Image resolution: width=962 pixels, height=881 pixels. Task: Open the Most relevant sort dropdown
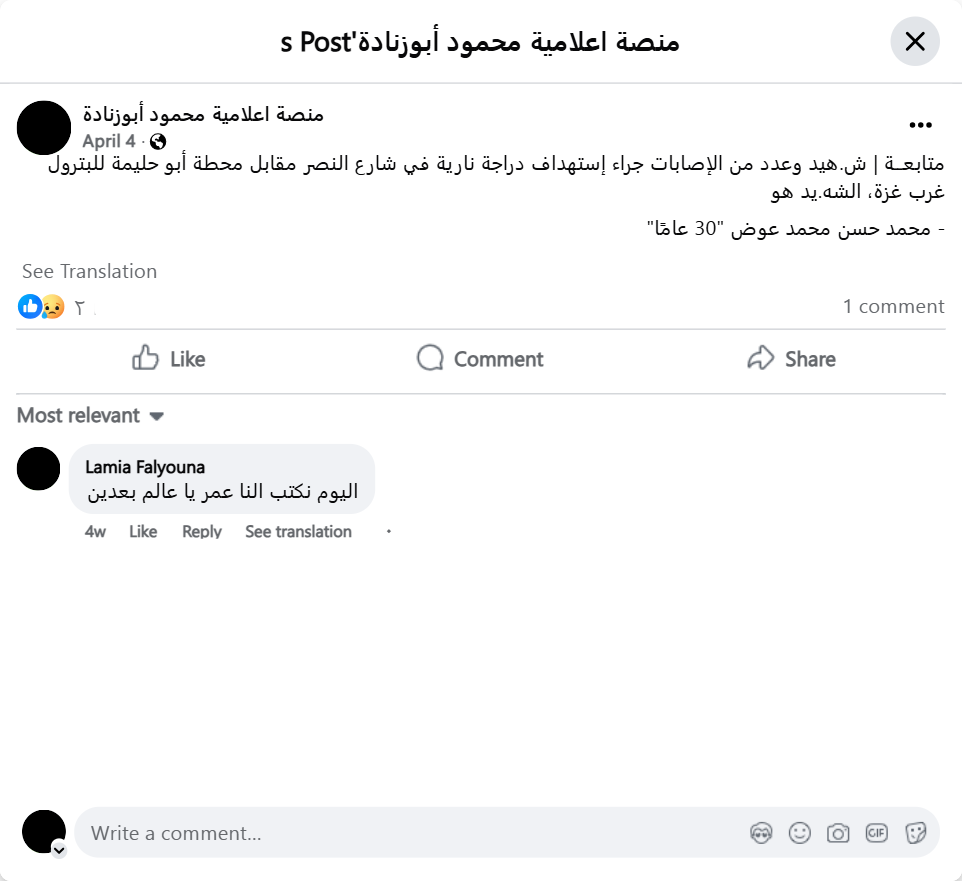[90, 415]
